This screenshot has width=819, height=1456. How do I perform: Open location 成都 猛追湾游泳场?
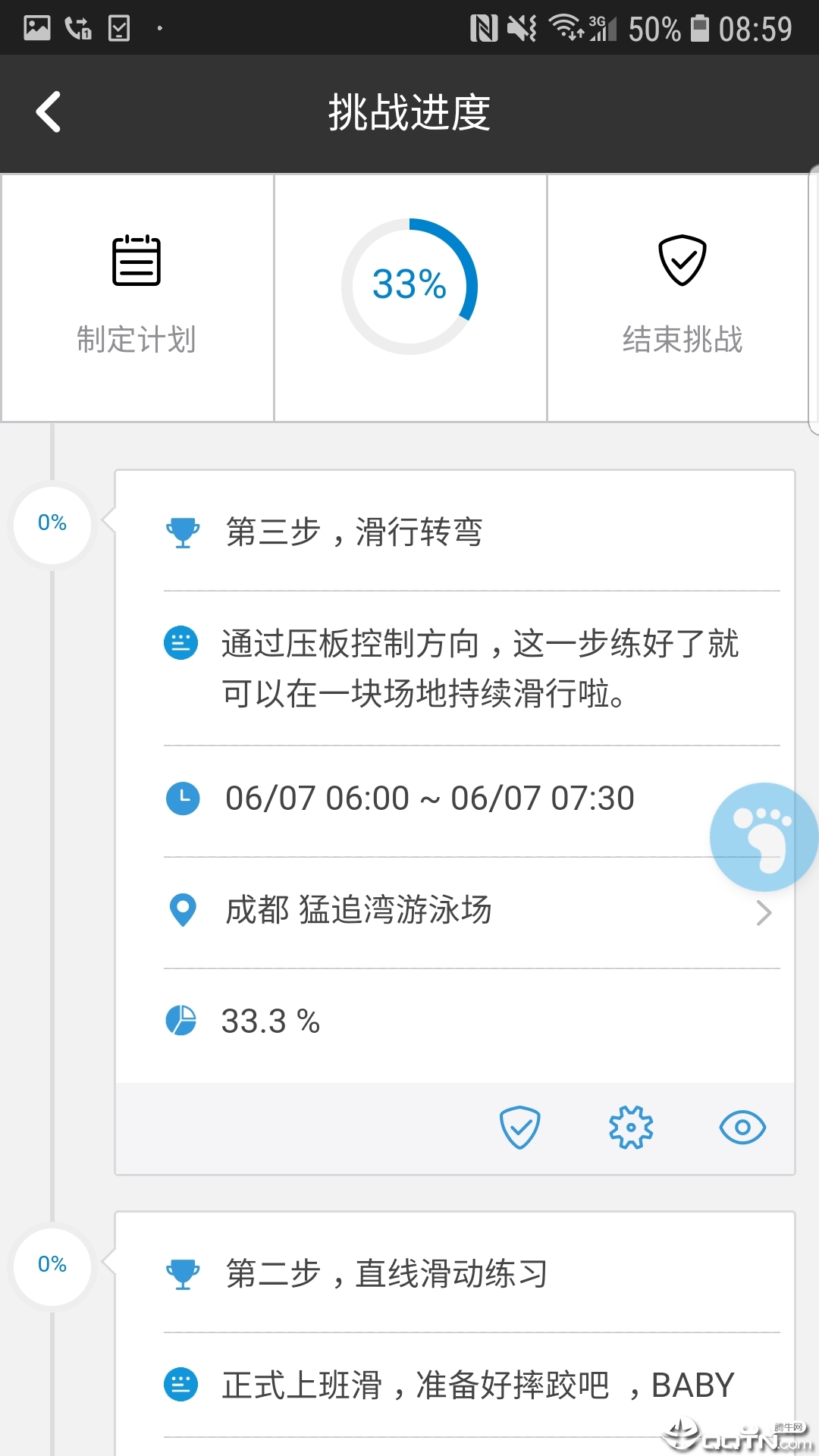point(470,912)
